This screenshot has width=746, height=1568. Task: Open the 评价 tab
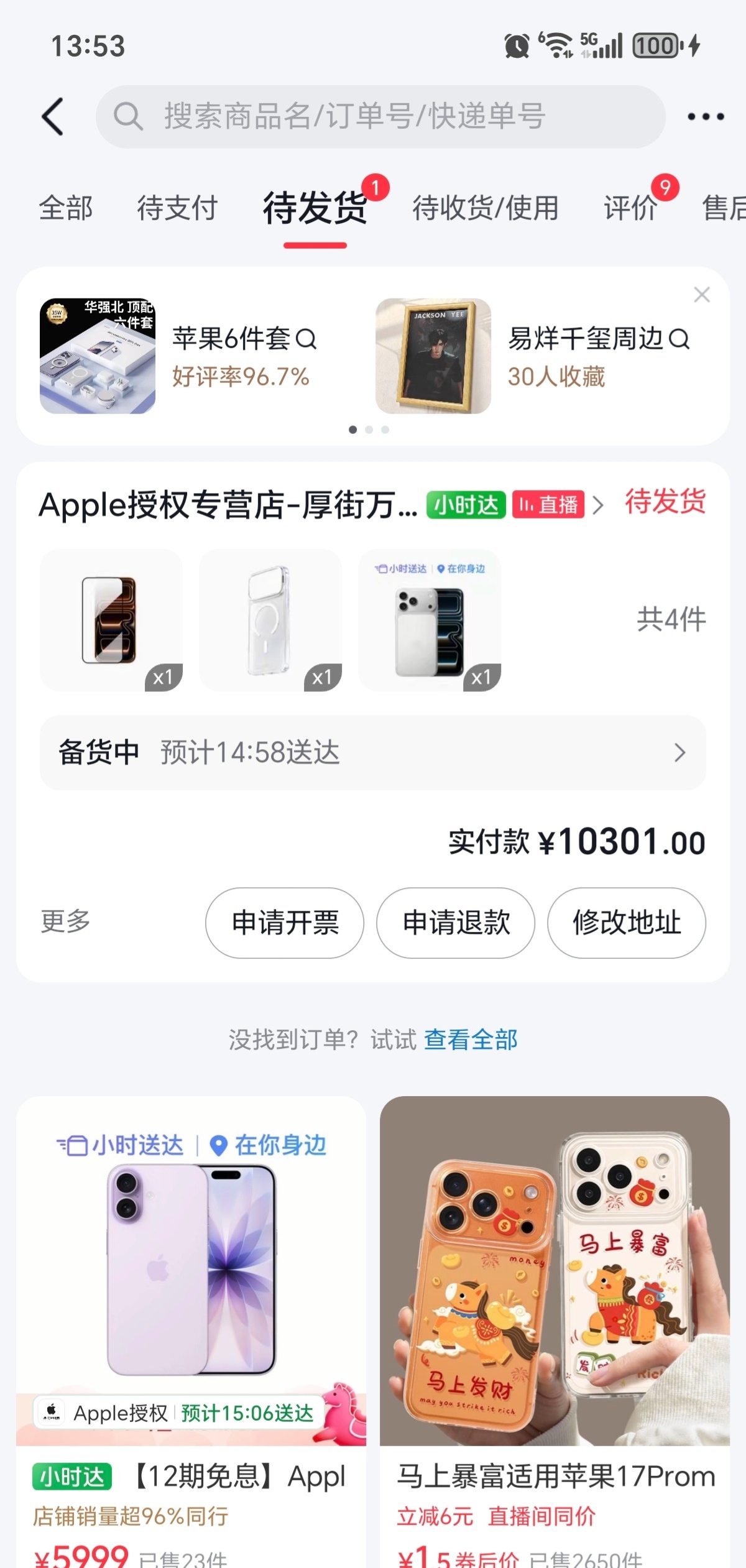pos(630,208)
